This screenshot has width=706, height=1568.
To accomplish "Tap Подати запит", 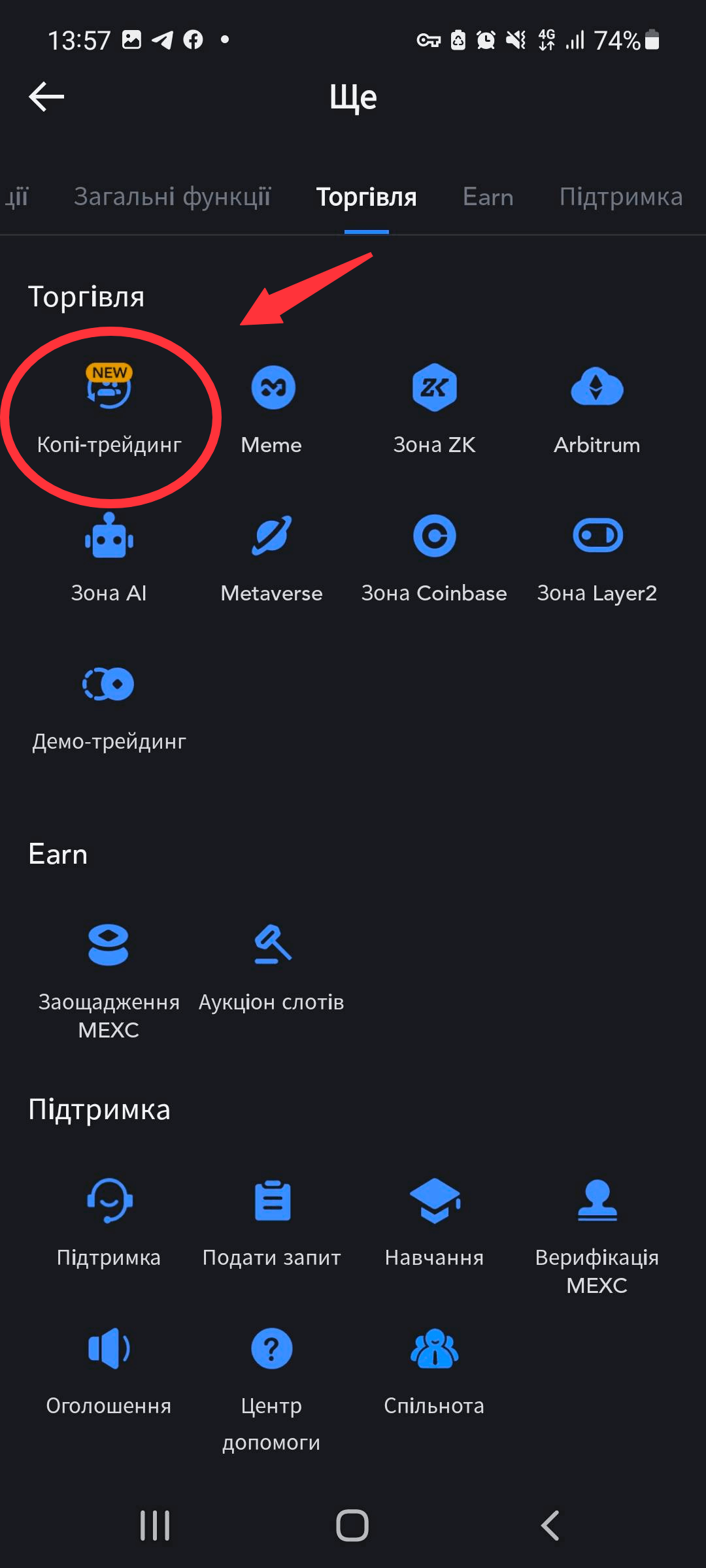I will (x=272, y=1222).
